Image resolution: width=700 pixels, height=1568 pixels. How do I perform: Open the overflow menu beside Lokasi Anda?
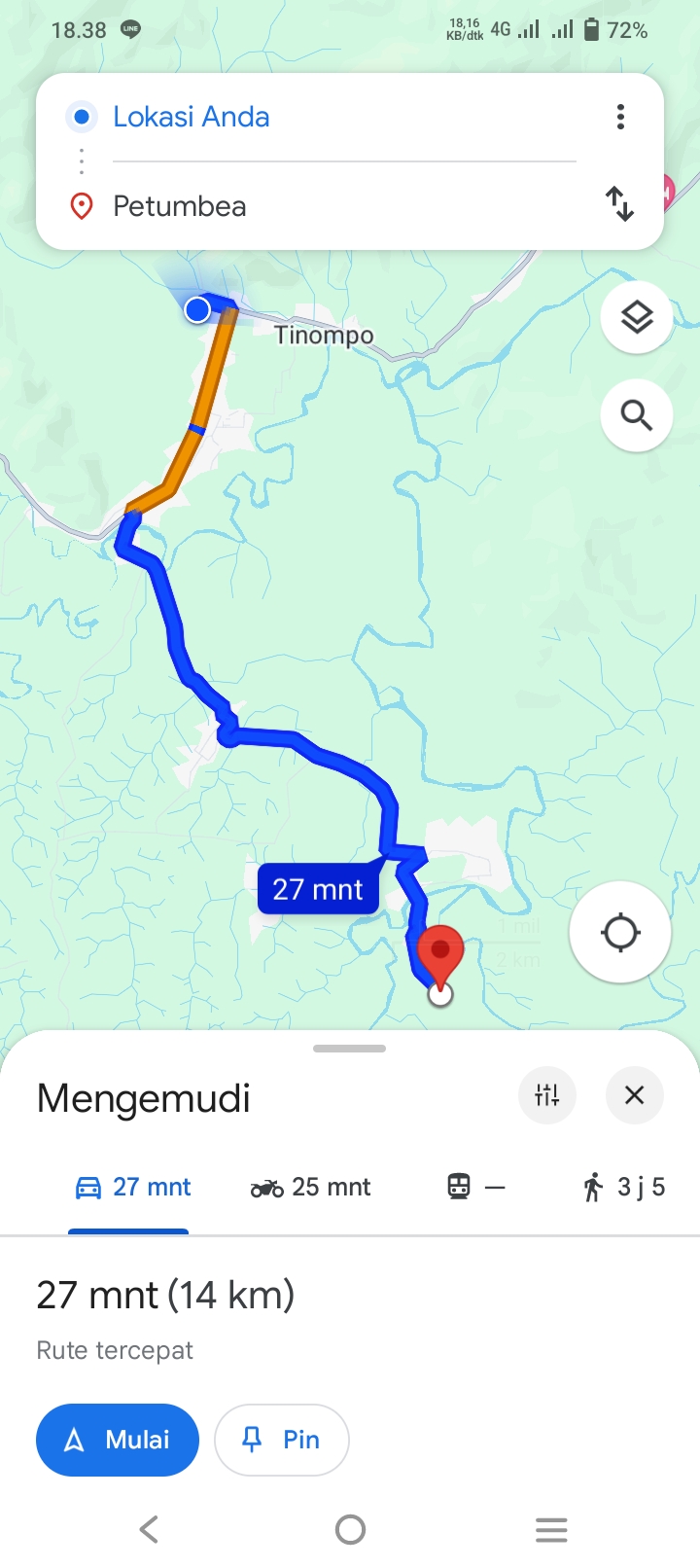tap(620, 117)
